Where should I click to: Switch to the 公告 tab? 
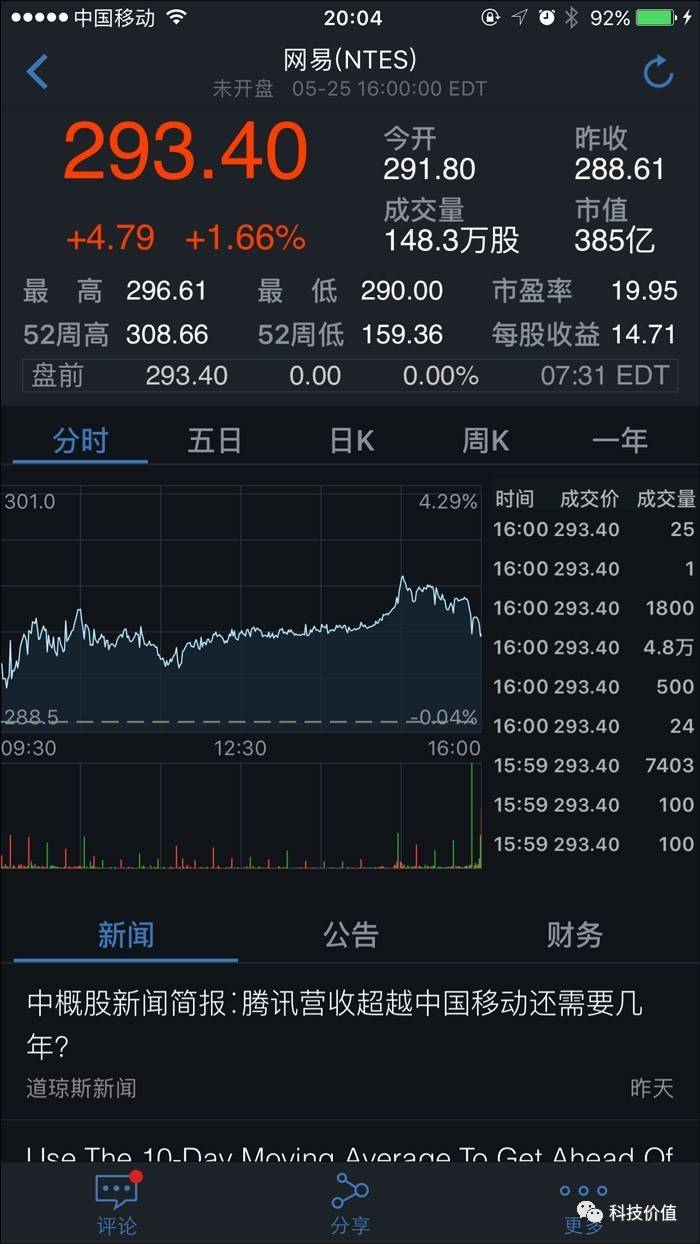[350, 935]
